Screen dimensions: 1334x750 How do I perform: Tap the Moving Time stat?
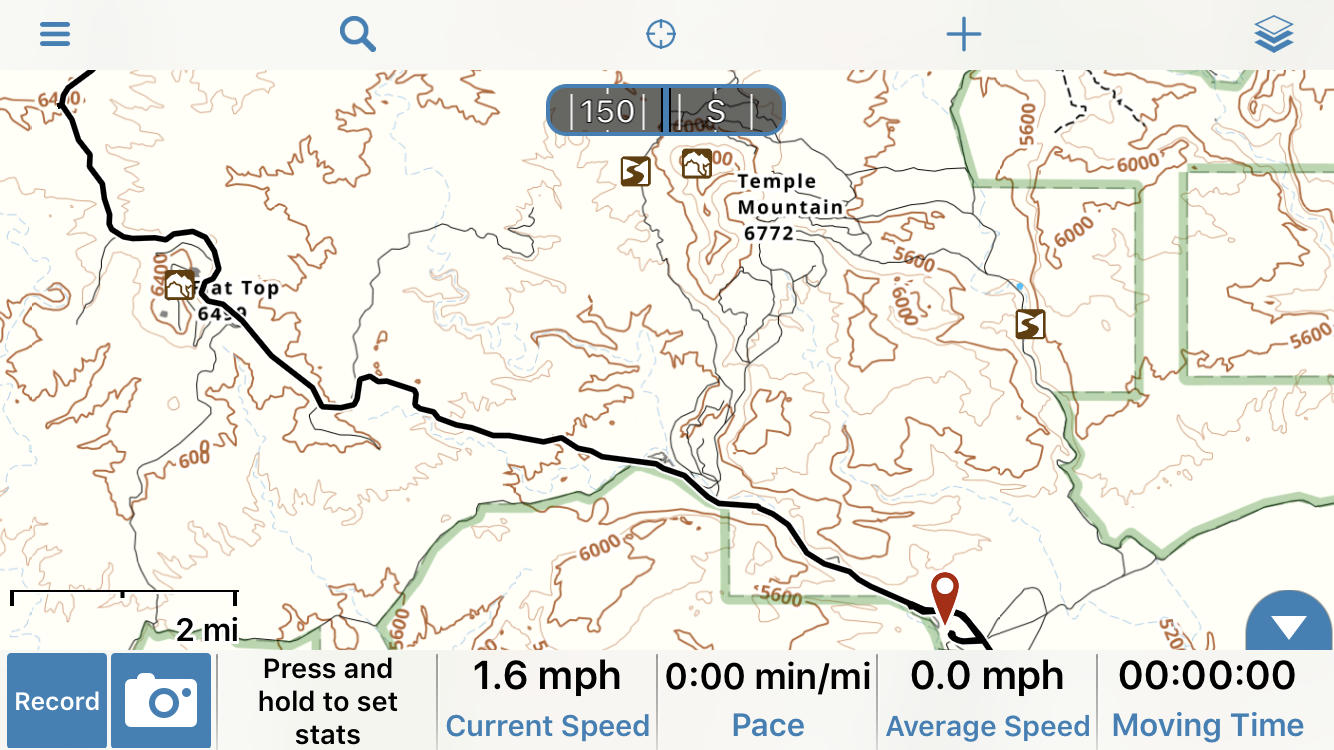click(1207, 700)
